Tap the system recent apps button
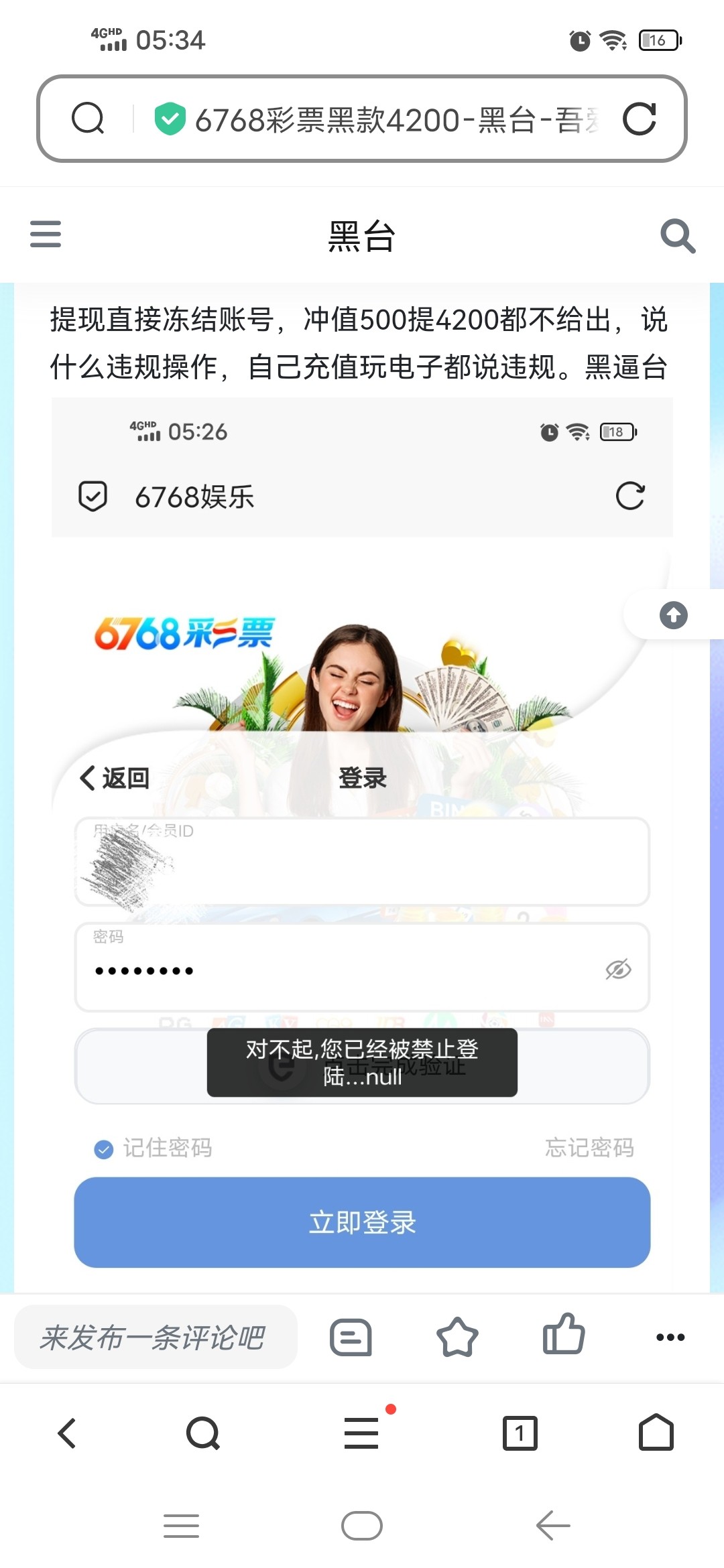724x1568 pixels. [181, 1526]
